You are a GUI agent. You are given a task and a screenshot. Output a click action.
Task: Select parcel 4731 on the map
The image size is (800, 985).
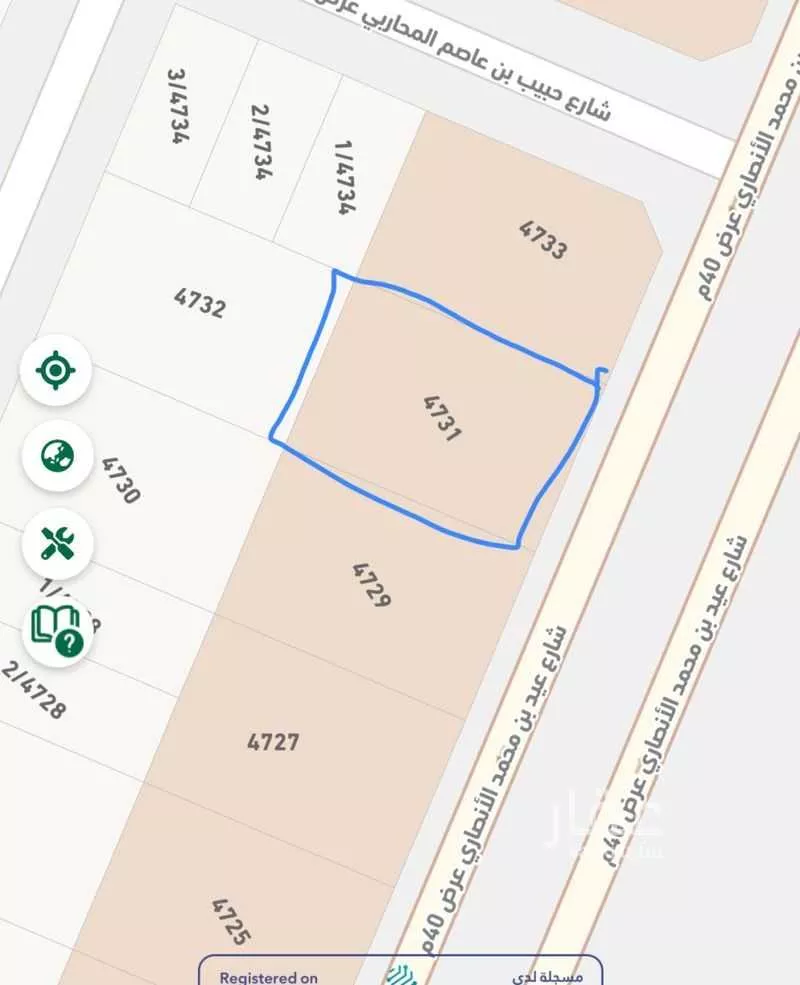pyautogui.click(x=440, y=418)
